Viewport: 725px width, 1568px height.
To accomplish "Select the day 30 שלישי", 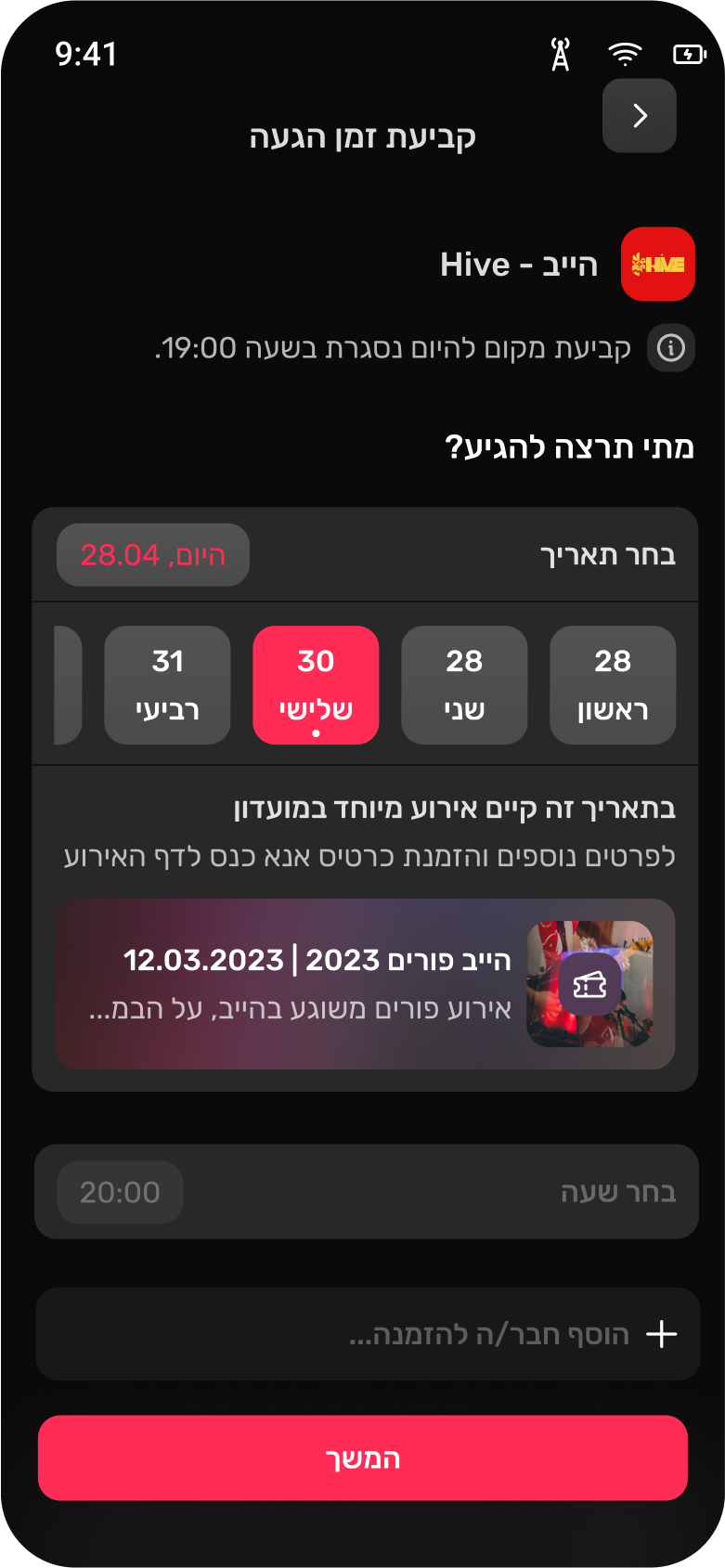I will (316, 685).
